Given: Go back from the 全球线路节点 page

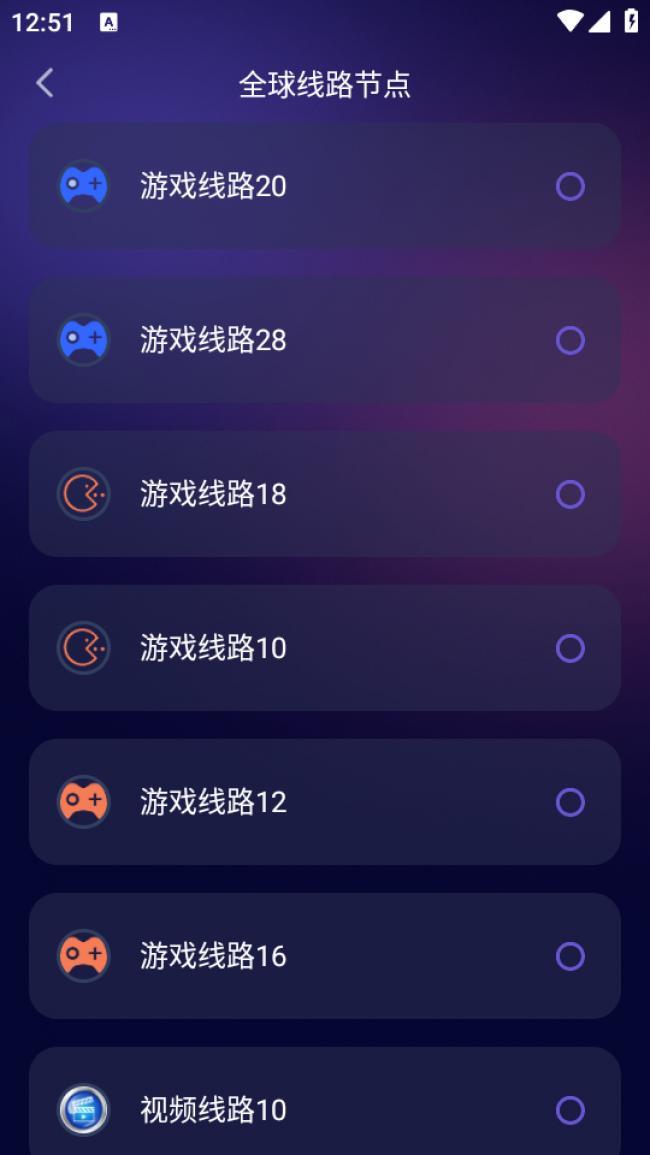Looking at the screenshot, I should (x=45, y=83).
